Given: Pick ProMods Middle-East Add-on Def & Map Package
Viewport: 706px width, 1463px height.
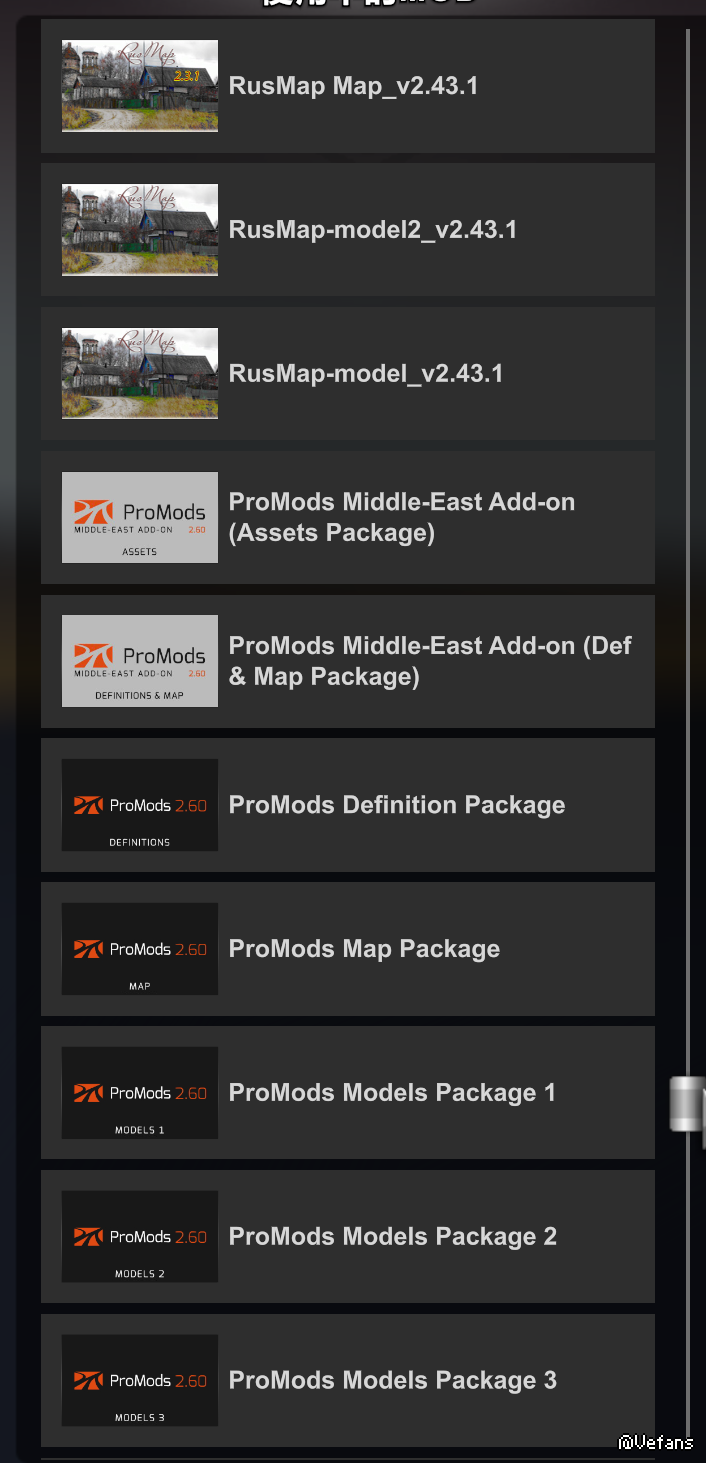Looking at the screenshot, I should pos(347,661).
